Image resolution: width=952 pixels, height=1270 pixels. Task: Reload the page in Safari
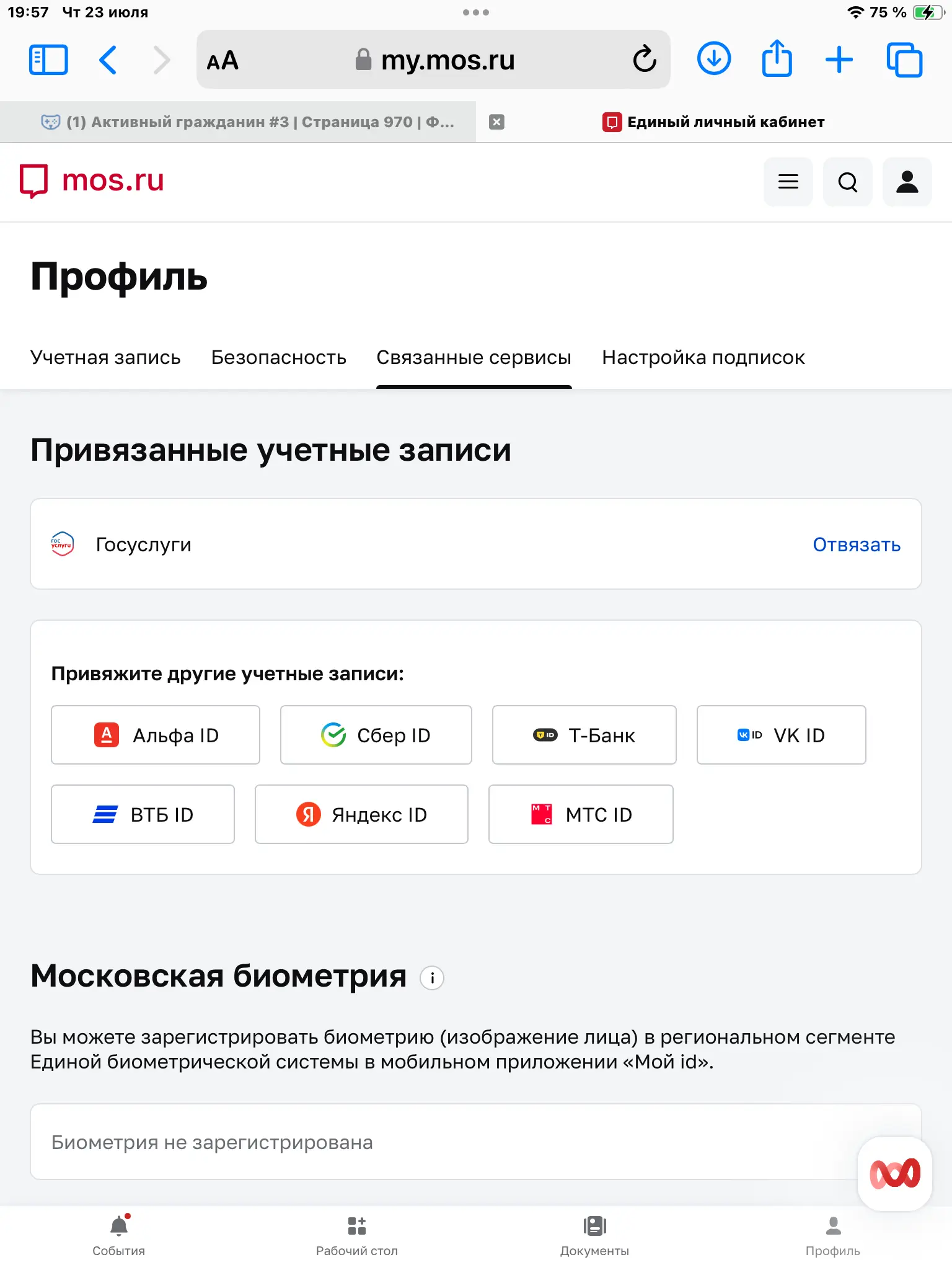(x=645, y=60)
